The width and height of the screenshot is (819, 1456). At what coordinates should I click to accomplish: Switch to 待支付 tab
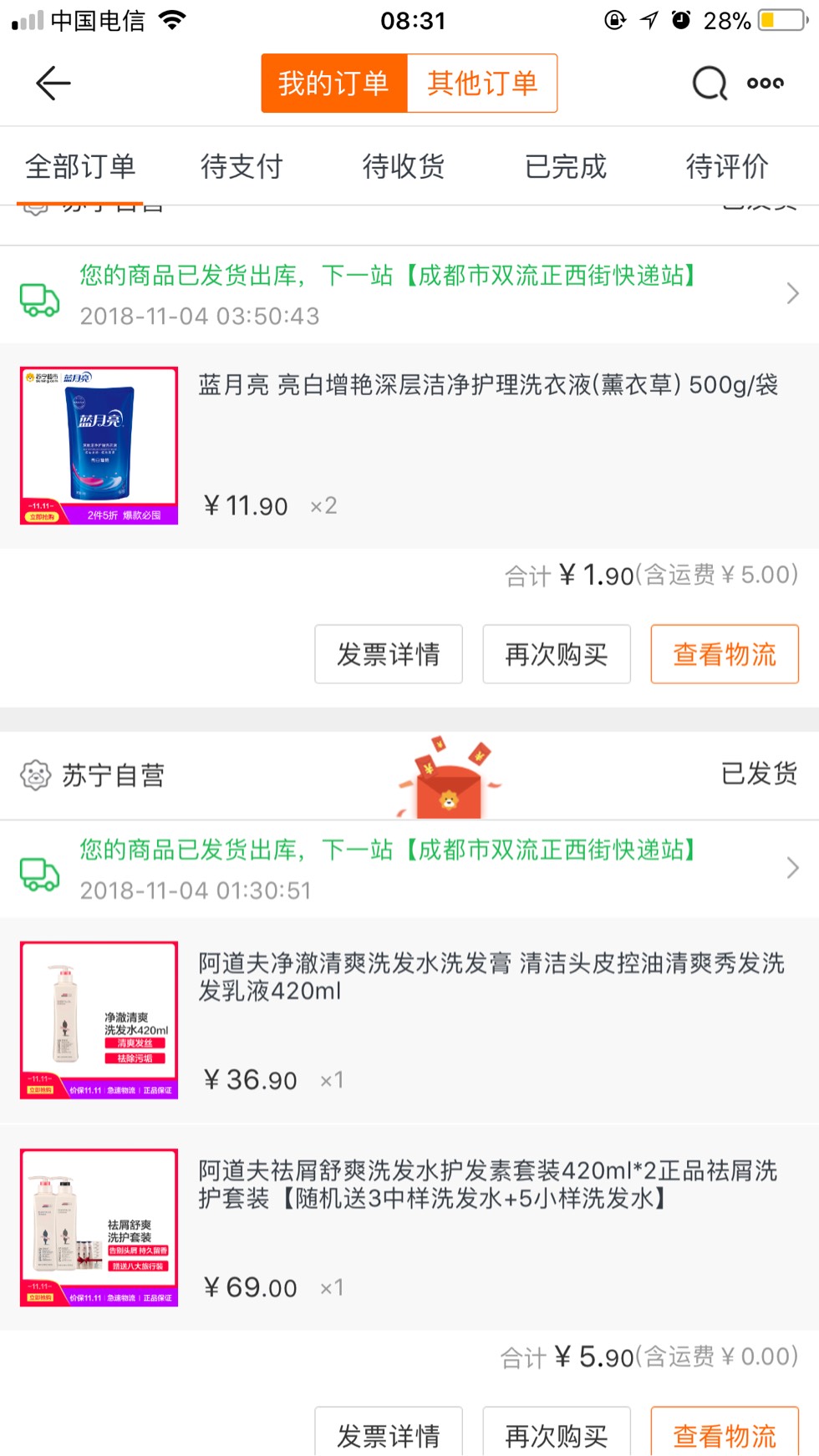click(242, 166)
